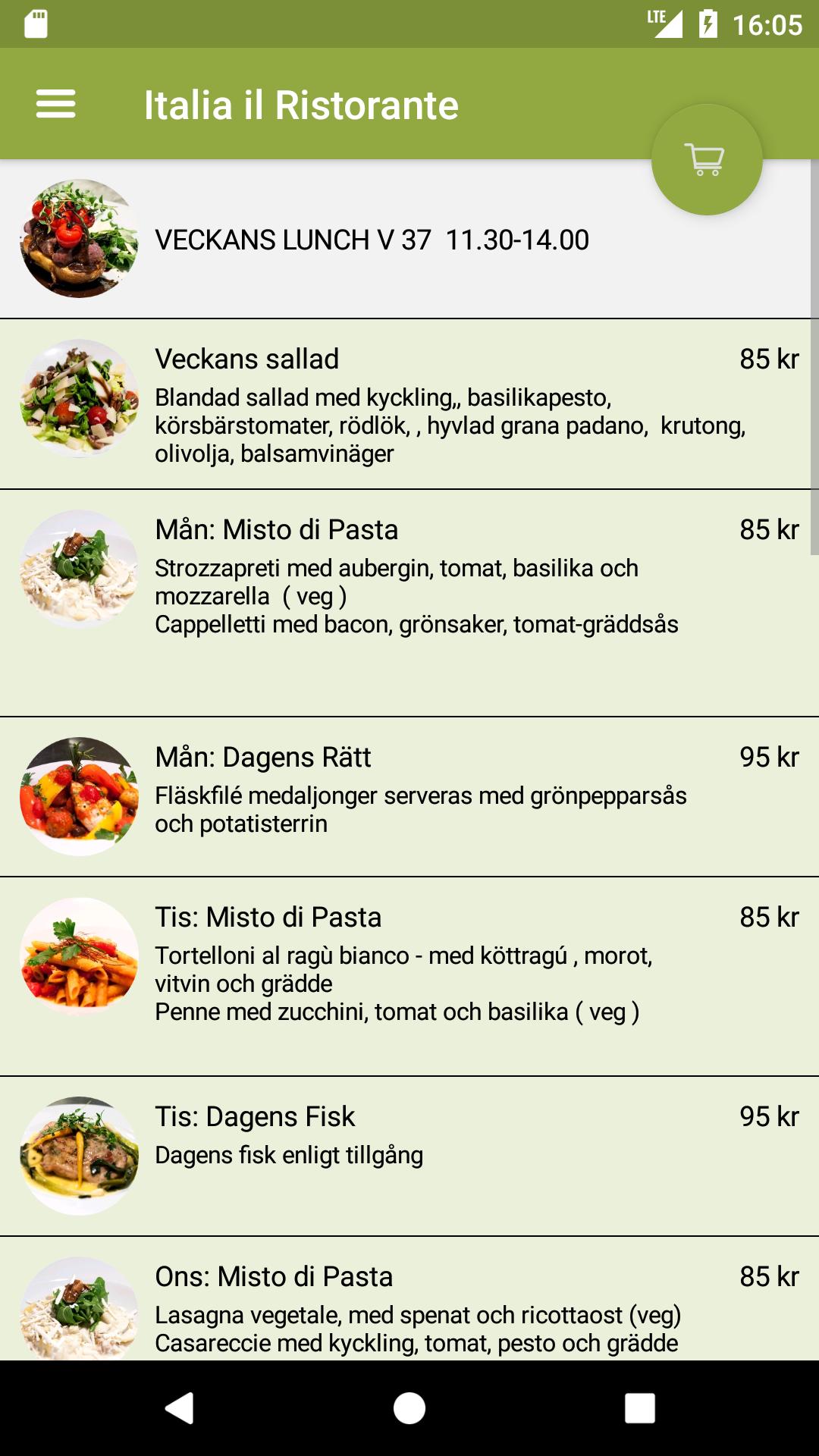
Task: Select Veckans sallad menu item
Action: [409, 404]
